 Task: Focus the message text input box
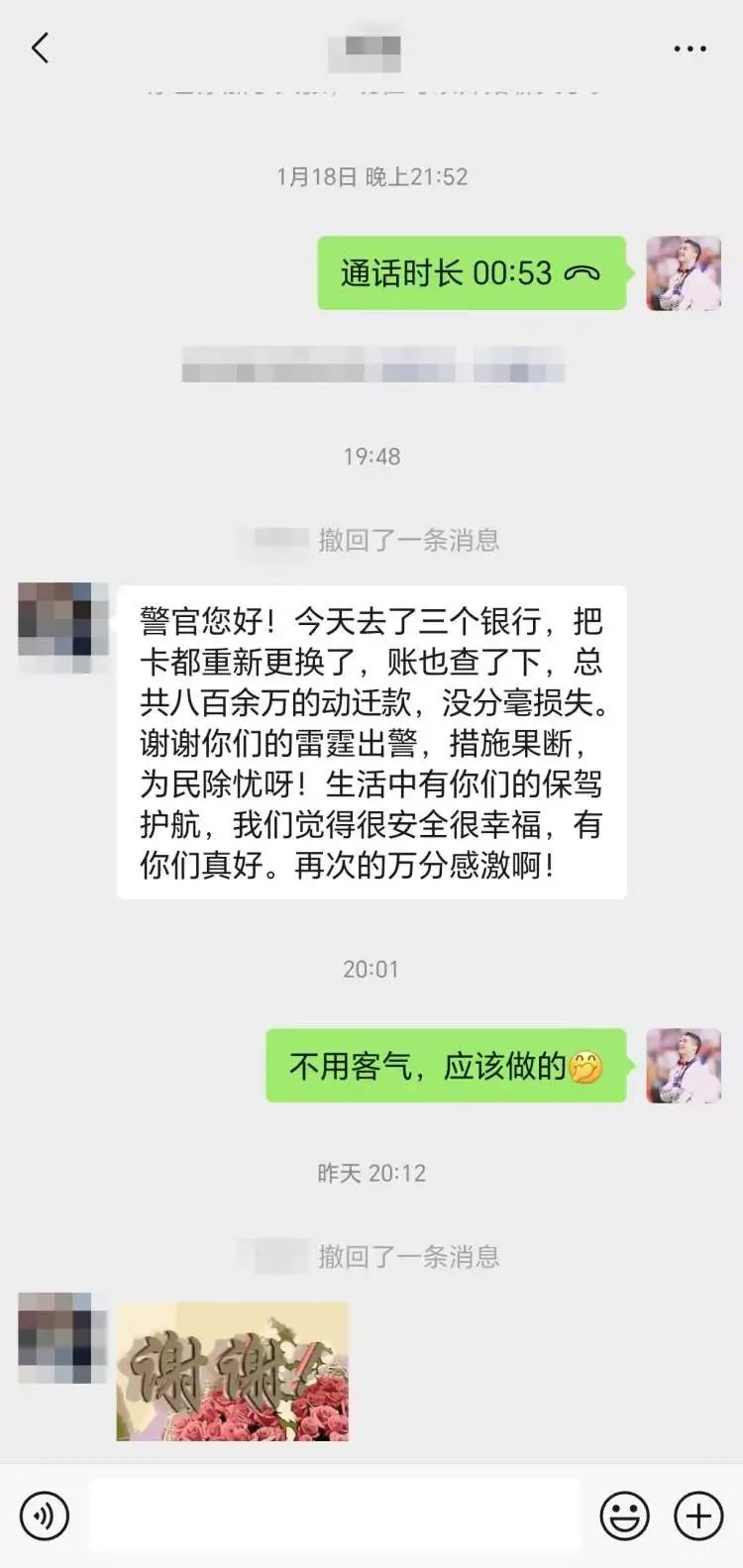pos(334,1516)
